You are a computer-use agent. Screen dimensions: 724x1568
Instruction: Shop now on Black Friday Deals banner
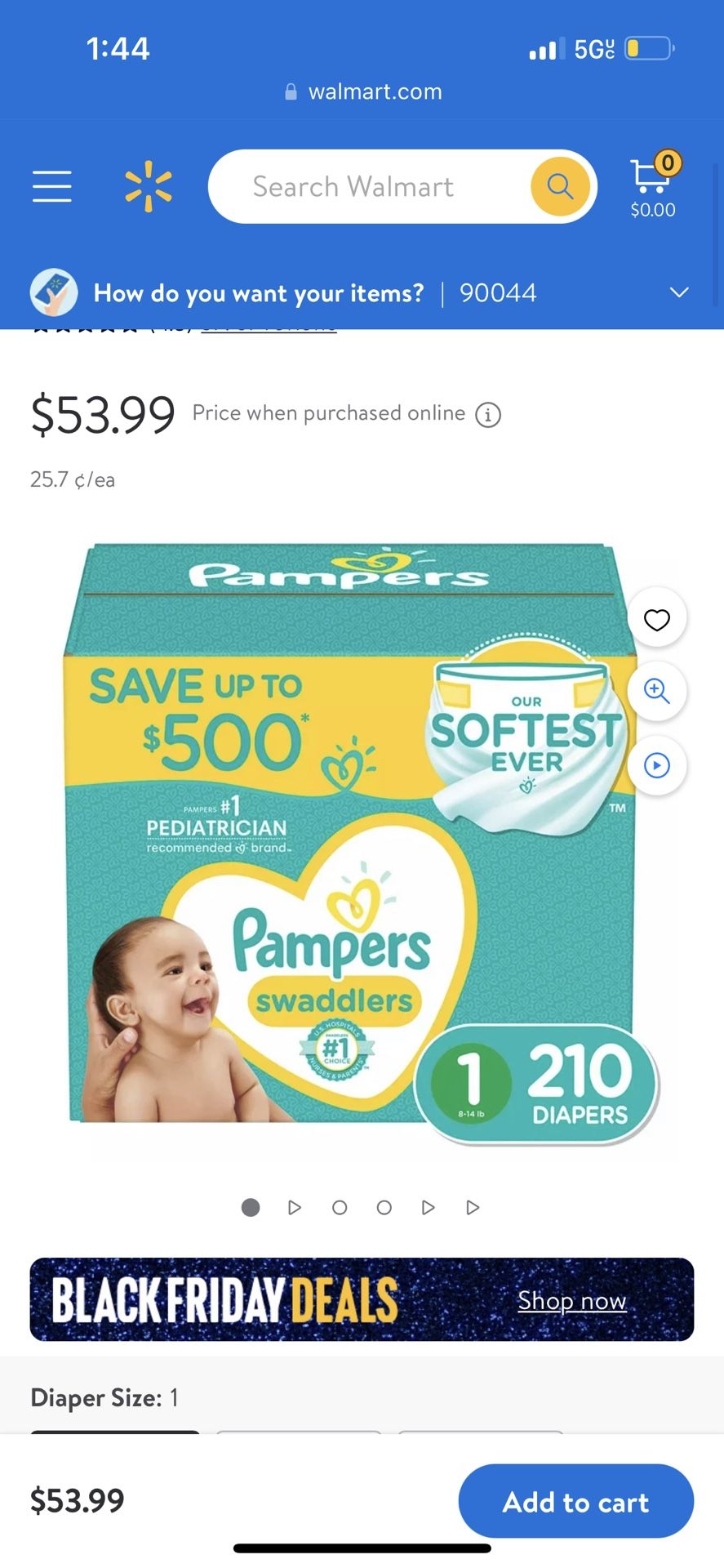pyautogui.click(x=571, y=1300)
